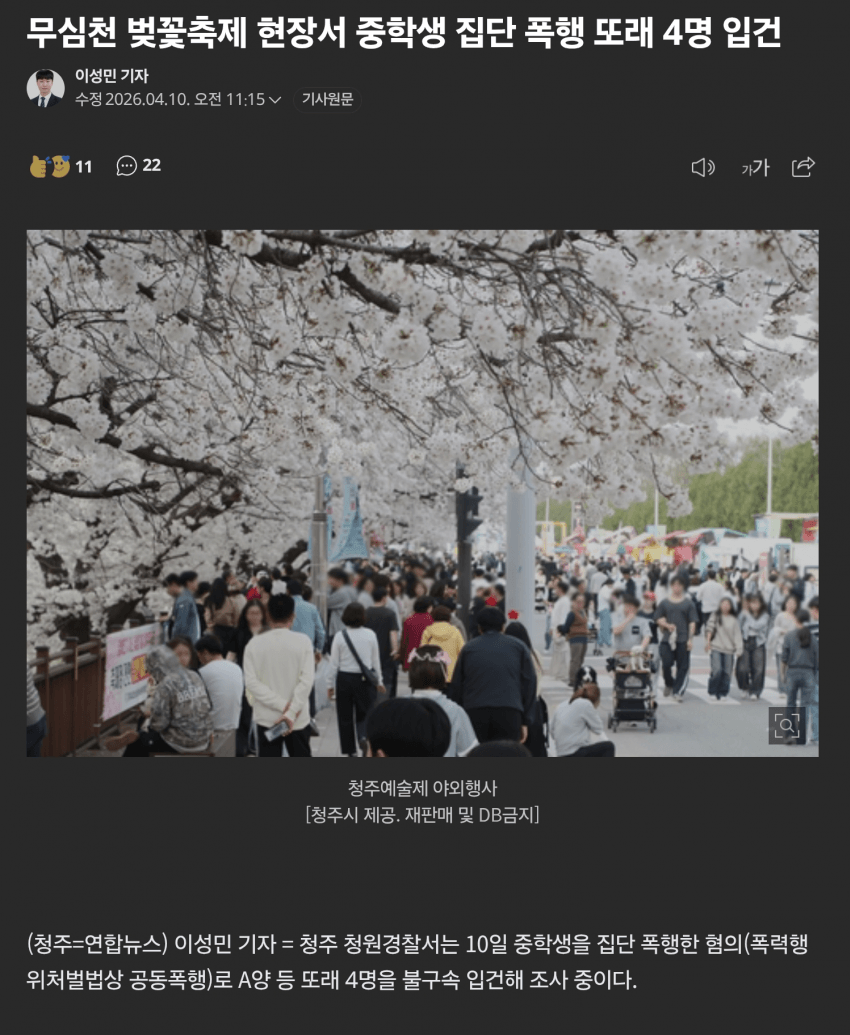This screenshot has width=850, height=1035.
Task: Expand the edited date dropdown
Action: click(x=275, y=99)
